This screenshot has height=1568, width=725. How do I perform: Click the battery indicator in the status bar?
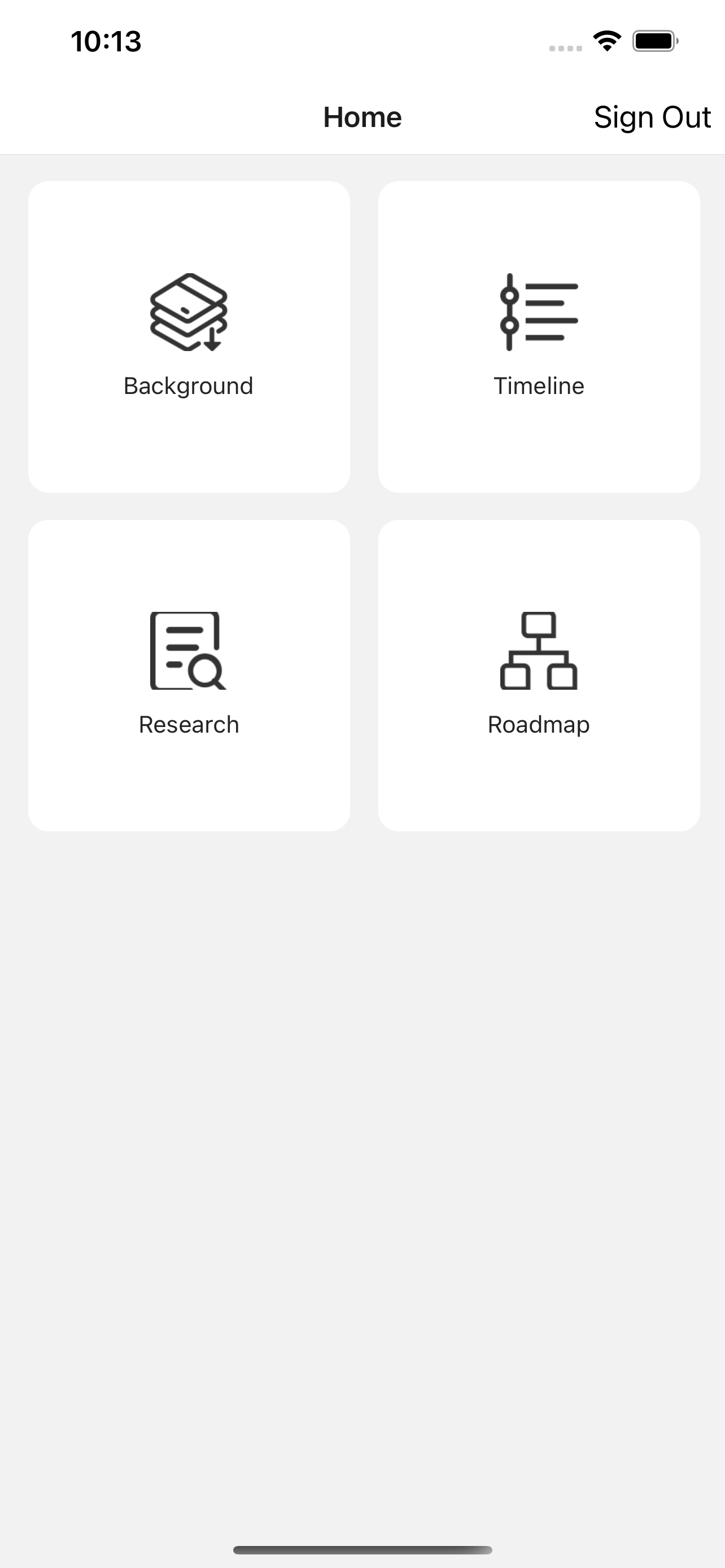(x=654, y=41)
